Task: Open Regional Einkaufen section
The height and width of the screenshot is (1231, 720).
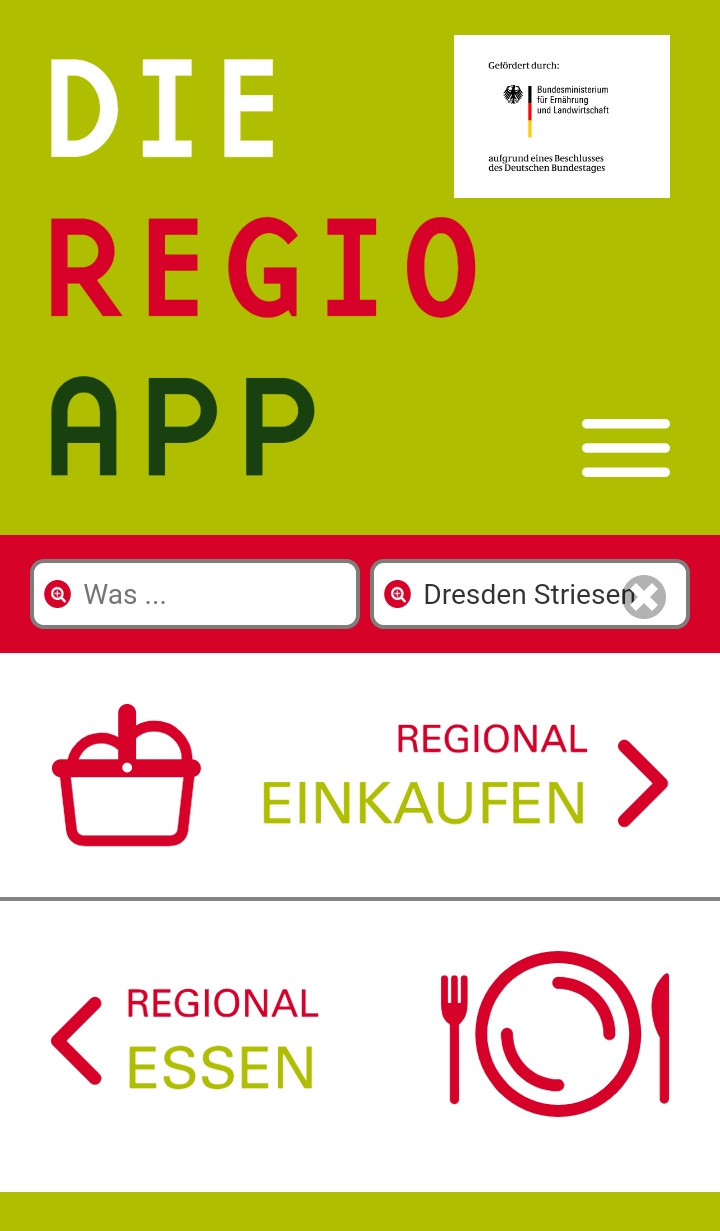Action: pyautogui.click(x=360, y=775)
